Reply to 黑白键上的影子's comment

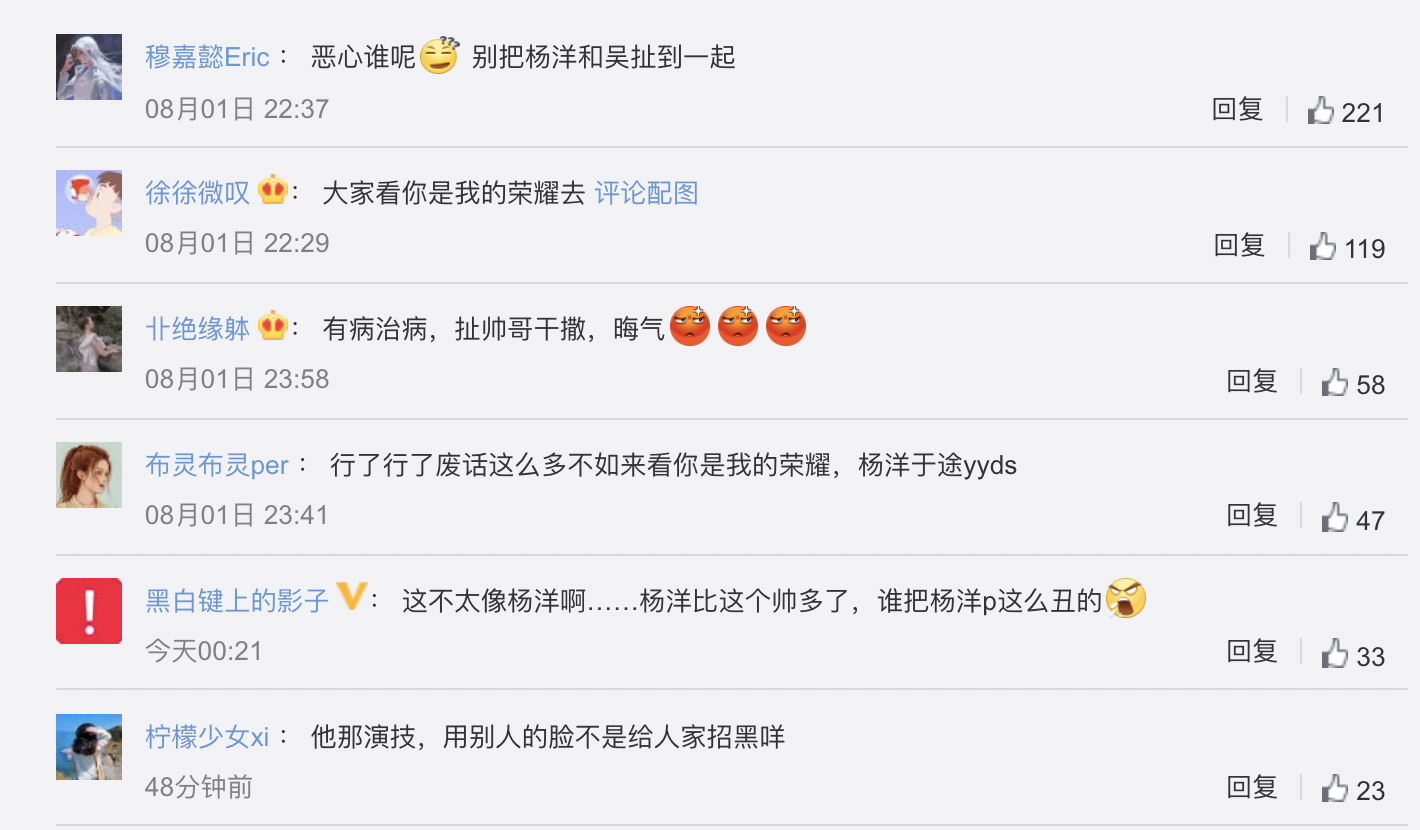1253,652
